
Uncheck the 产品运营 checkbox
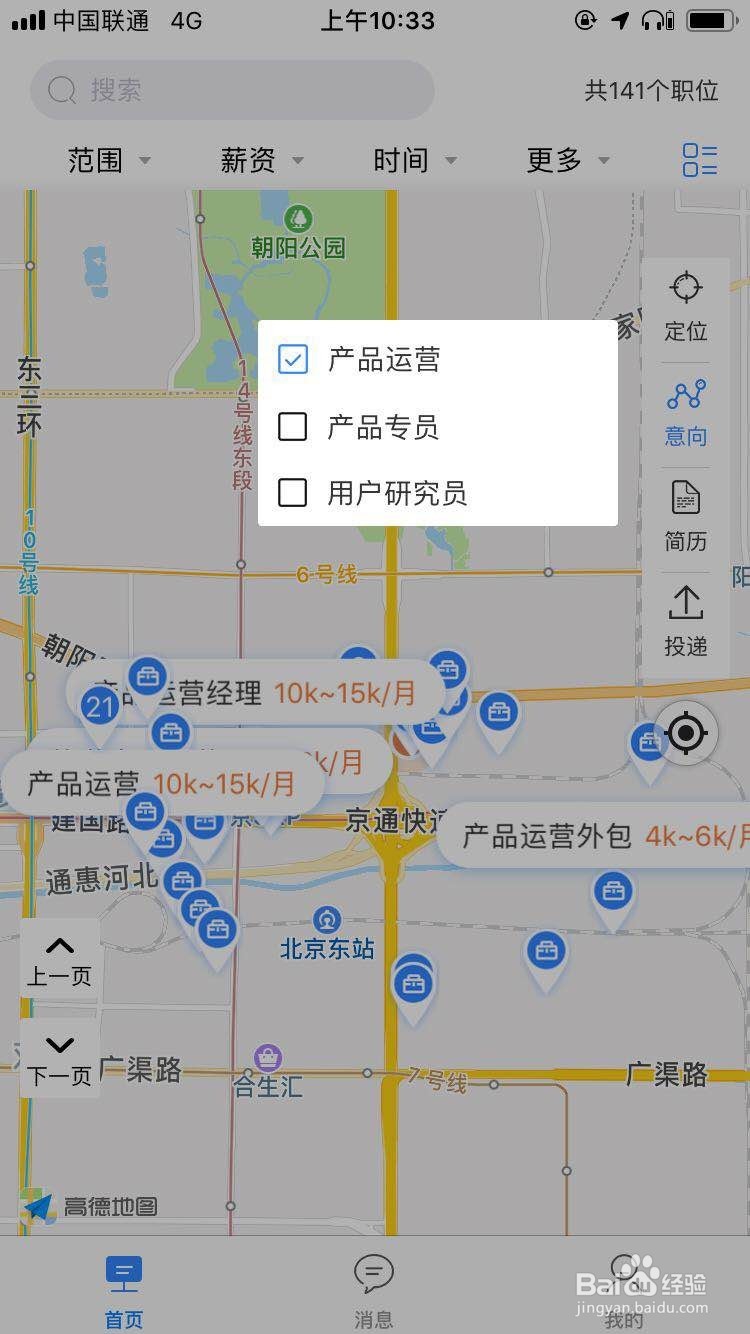[291, 358]
